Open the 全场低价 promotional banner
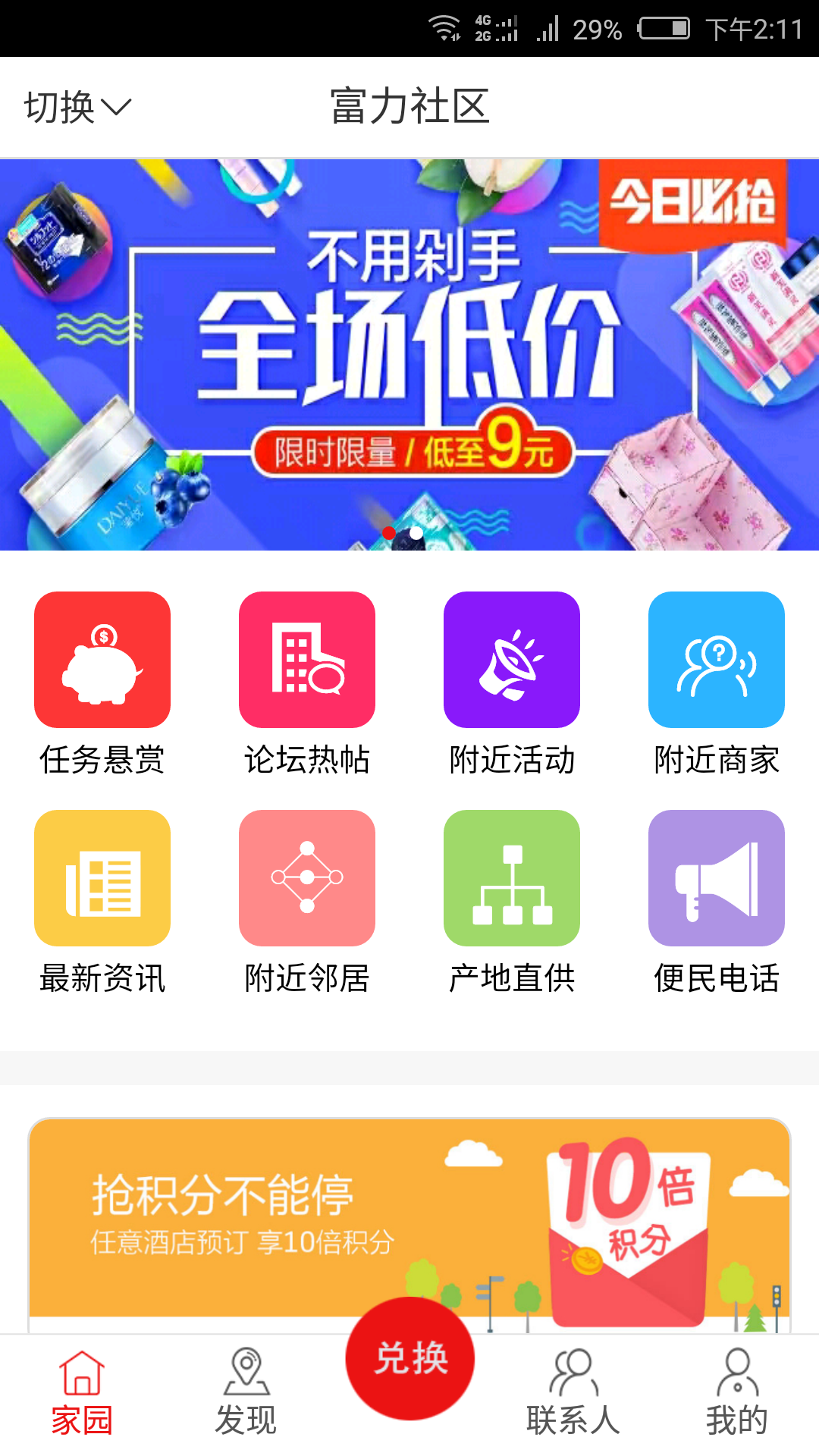Viewport: 819px width, 1456px height. 409,354
